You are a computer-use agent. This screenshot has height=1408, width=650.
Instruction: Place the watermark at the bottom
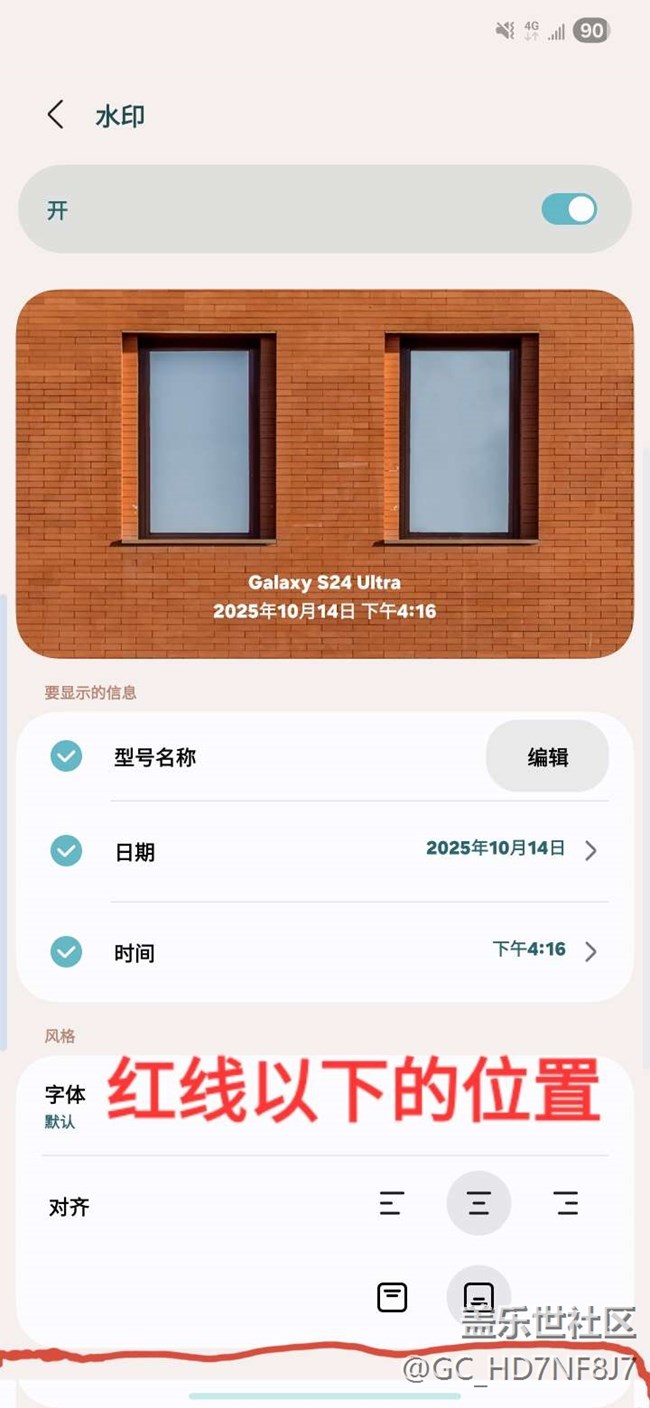pos(478,1297)
